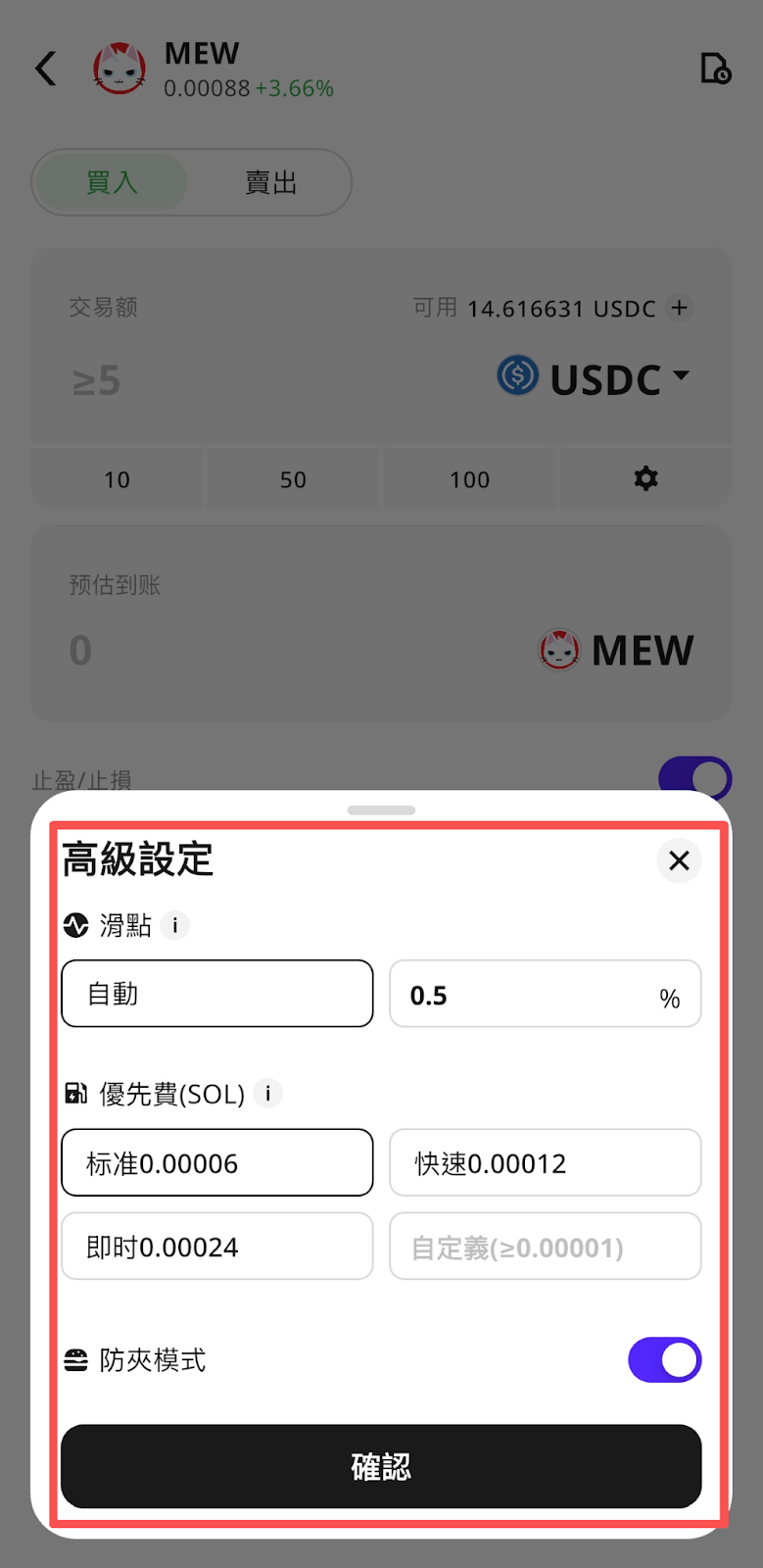Show info about 滑點
763x1568 pixels.
click(174, 925)
